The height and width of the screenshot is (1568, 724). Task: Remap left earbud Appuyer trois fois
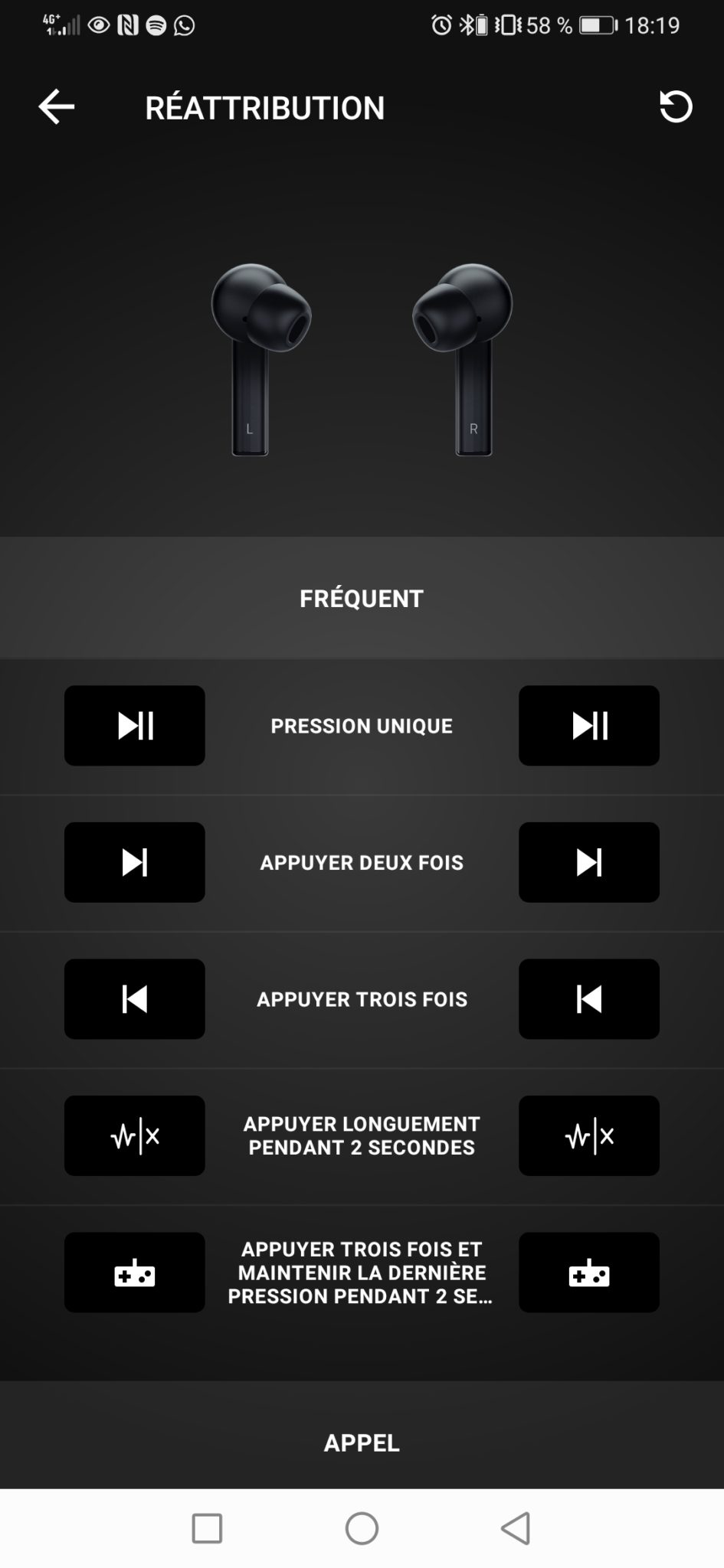pyautogui.click(x=134, y=998)
